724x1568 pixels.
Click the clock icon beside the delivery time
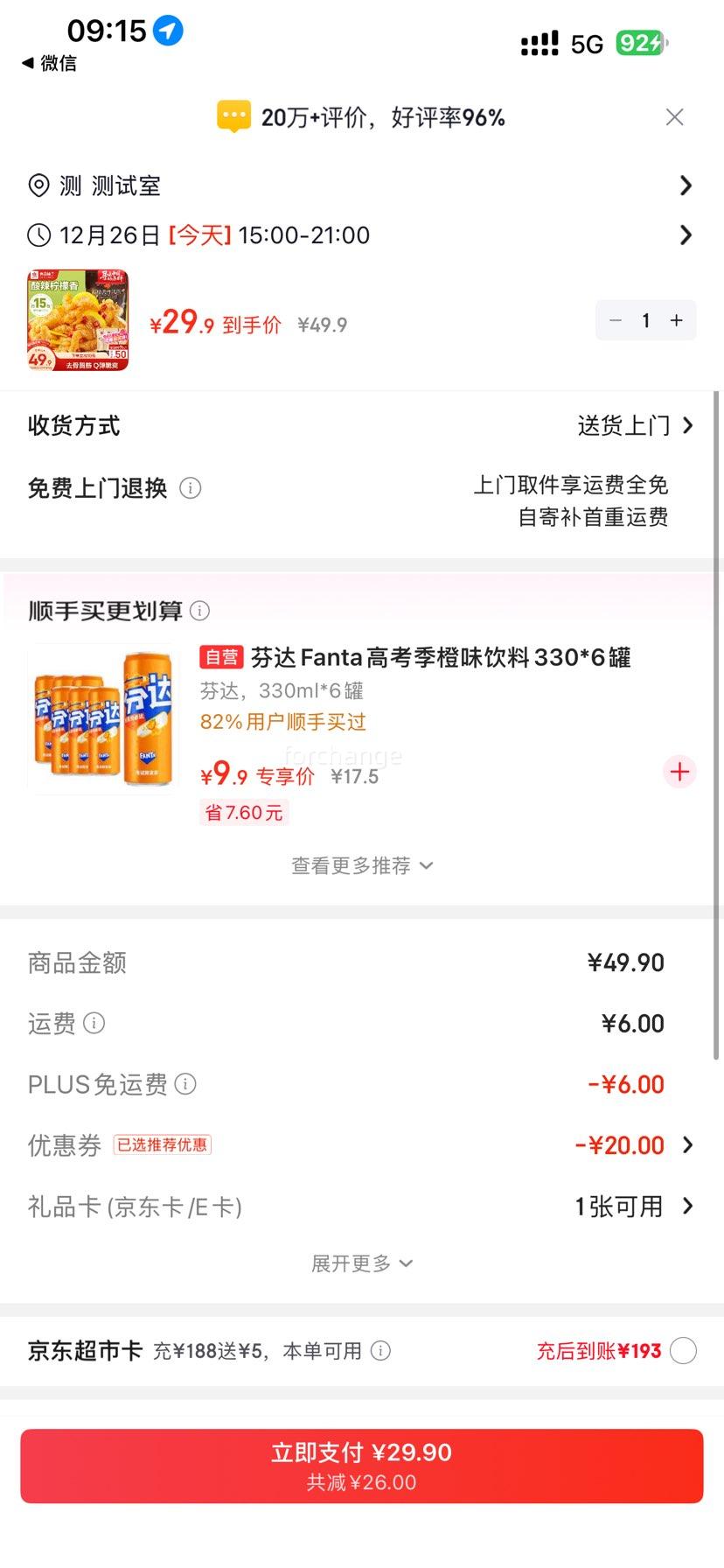click(x=38, y=234)
